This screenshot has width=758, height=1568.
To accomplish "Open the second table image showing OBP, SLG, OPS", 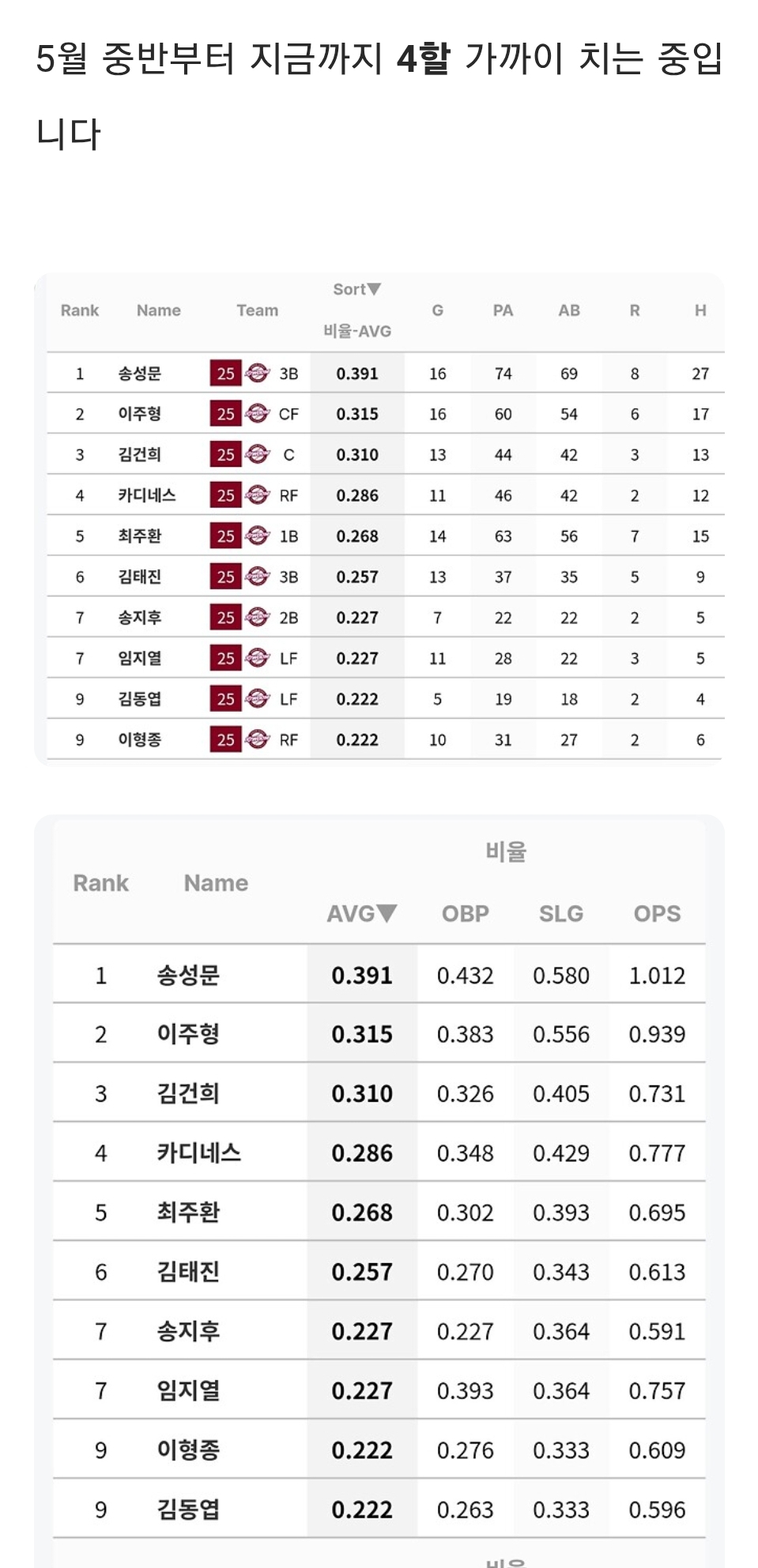I will click(x=379, y=1191).
